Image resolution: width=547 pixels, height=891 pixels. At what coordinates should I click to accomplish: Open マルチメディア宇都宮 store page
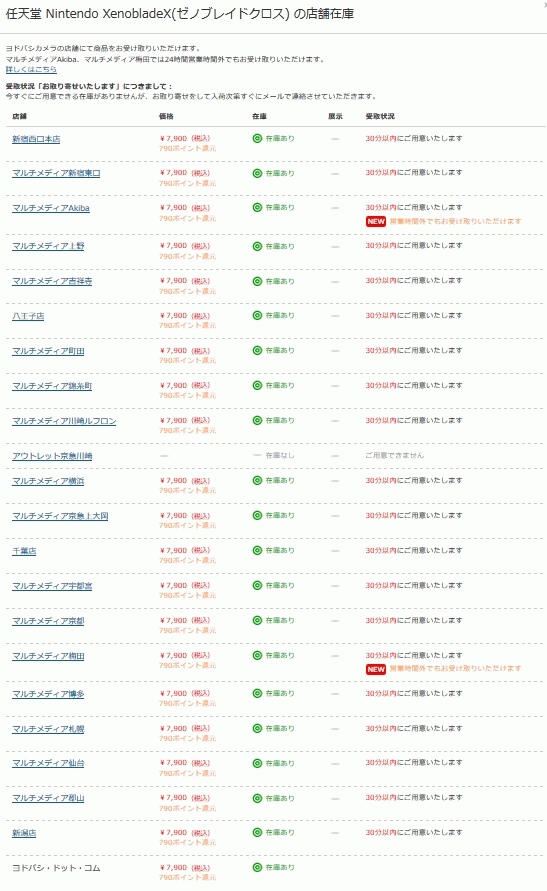(52, 586)
